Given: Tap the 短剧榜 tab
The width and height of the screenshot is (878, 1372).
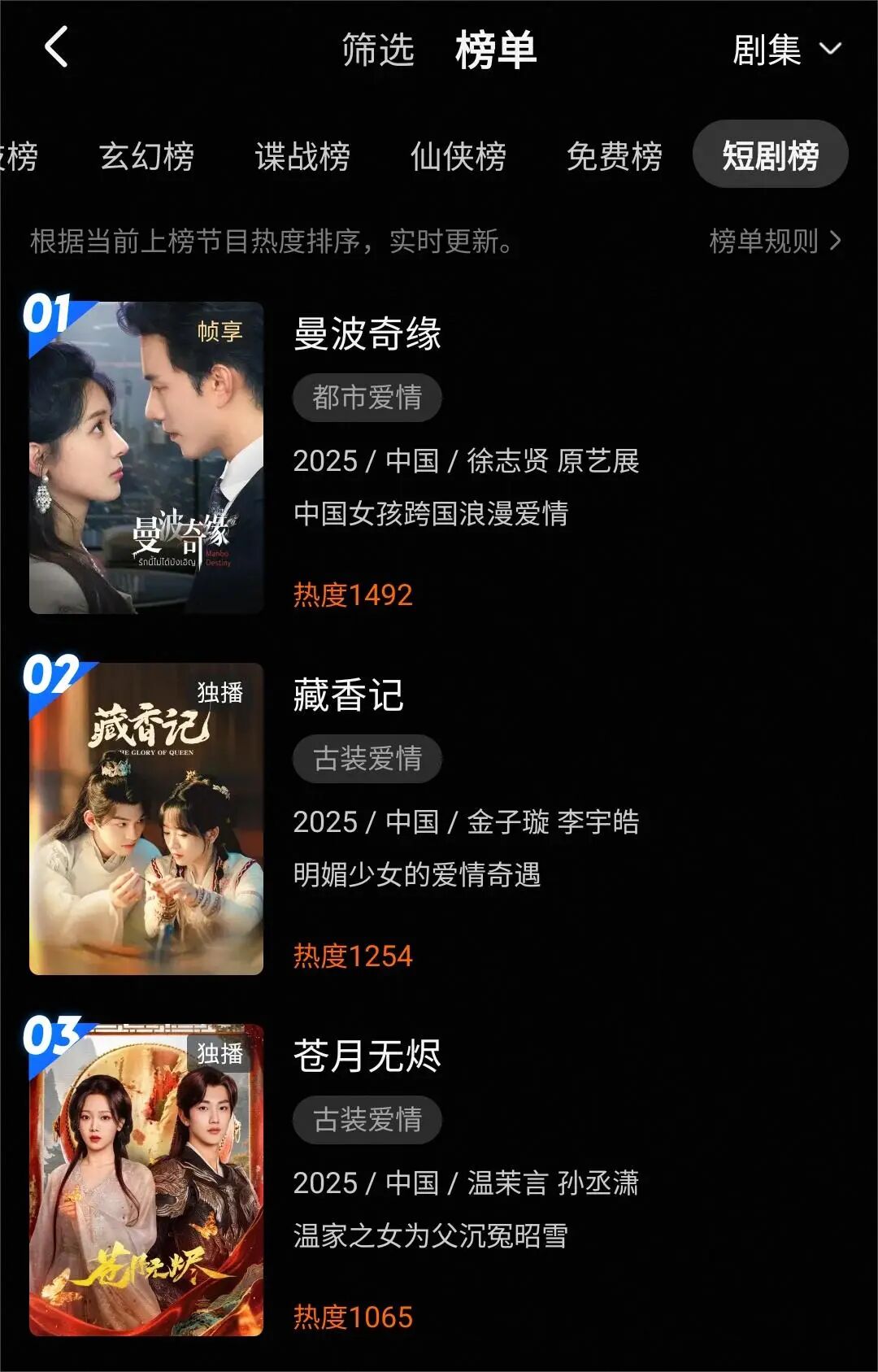Looking at the screenshot, I should (770, 155).
